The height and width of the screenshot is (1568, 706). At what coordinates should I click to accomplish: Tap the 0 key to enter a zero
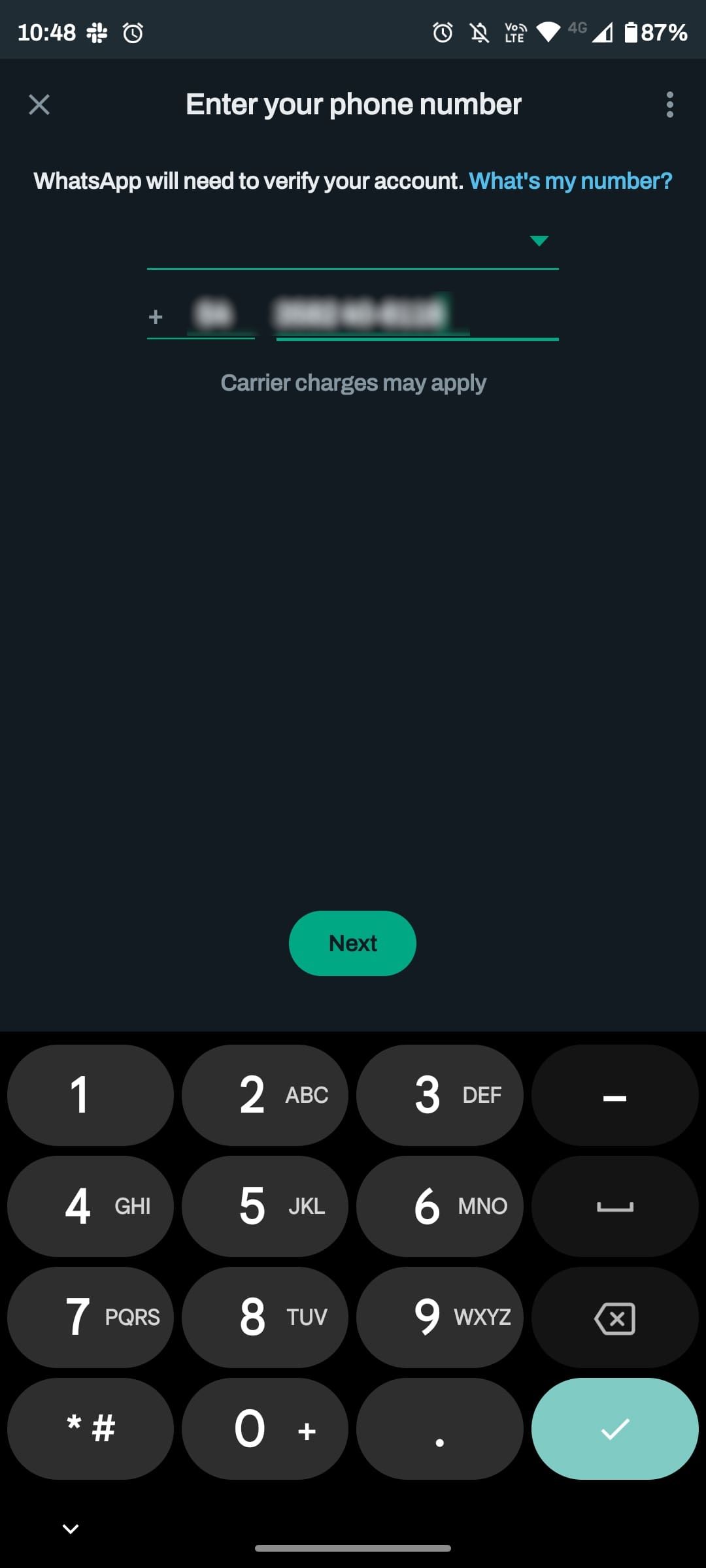(265, 1428)
